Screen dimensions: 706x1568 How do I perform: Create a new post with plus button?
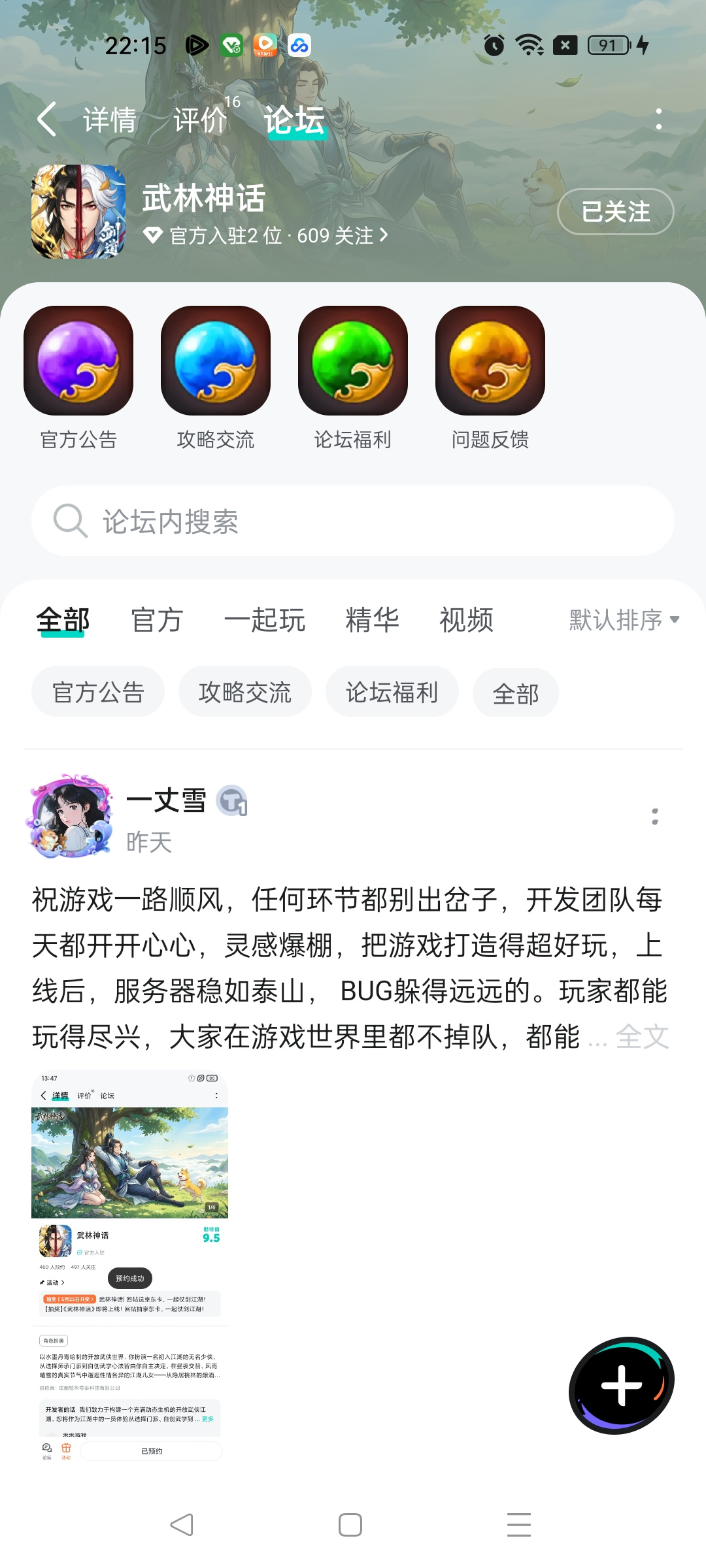pos(622,1385)
